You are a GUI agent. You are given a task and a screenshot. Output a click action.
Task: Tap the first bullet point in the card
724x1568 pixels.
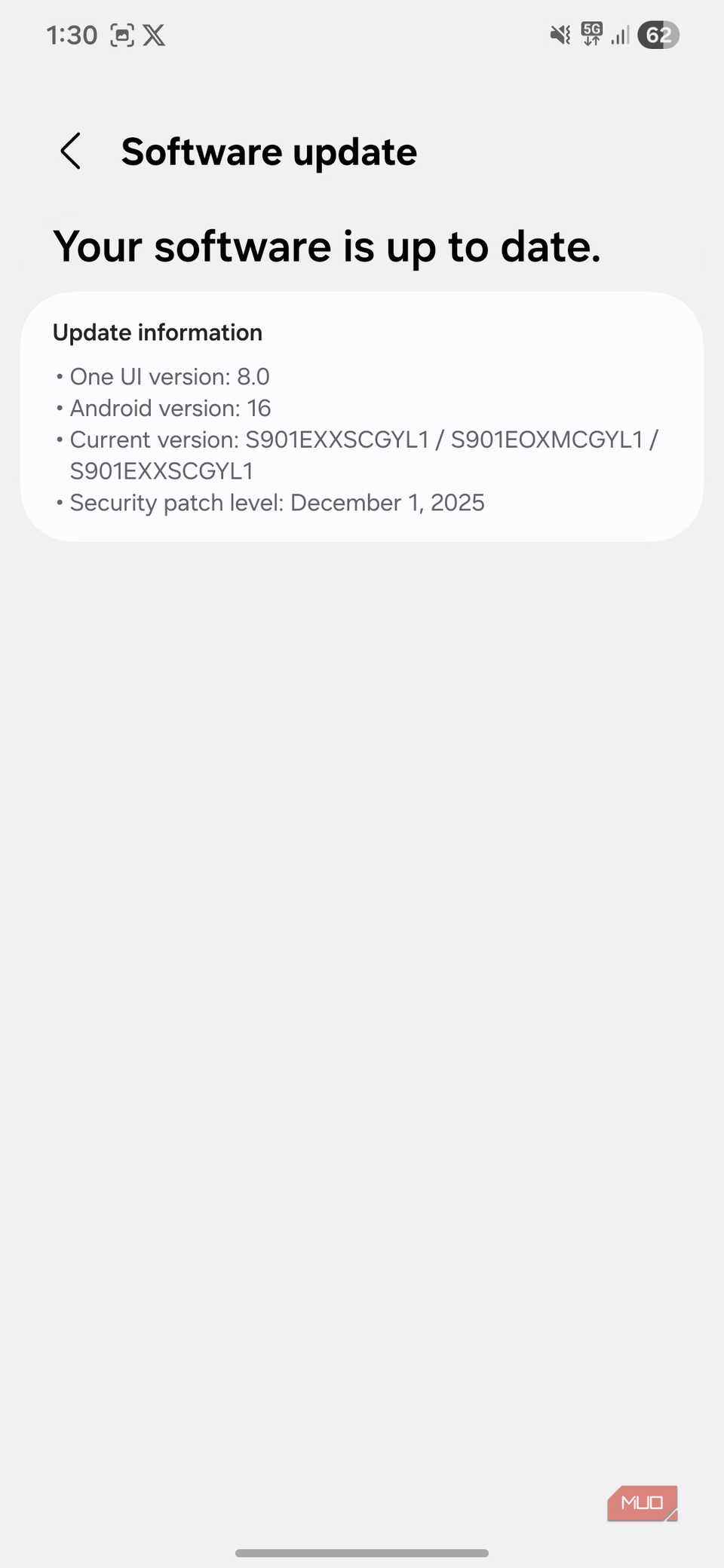click(x=60, y=376)
